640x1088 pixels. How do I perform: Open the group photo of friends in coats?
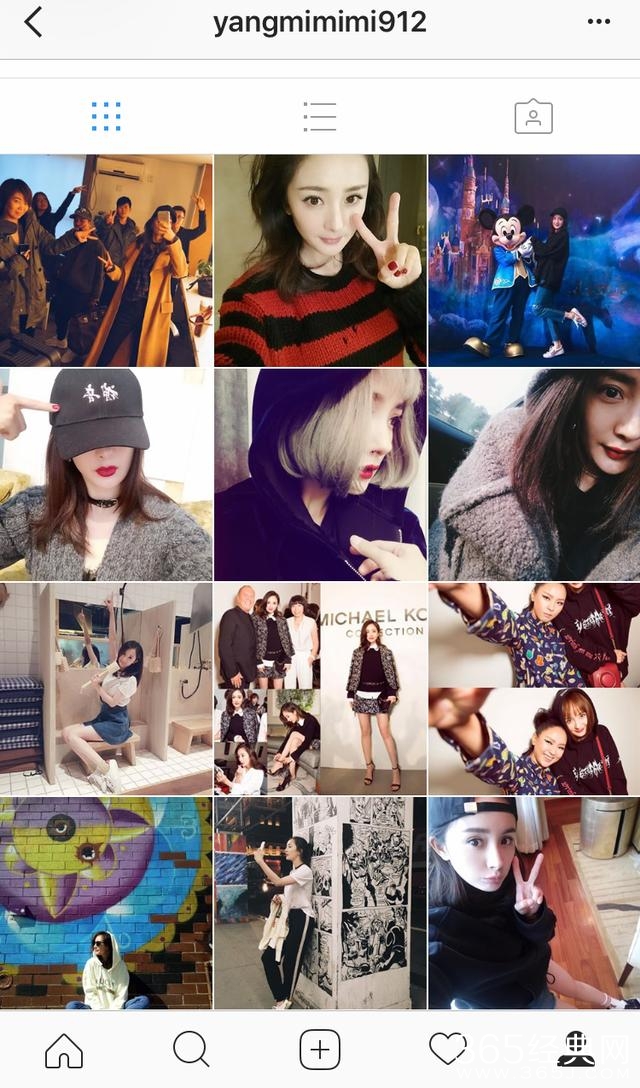click(106, 261)
